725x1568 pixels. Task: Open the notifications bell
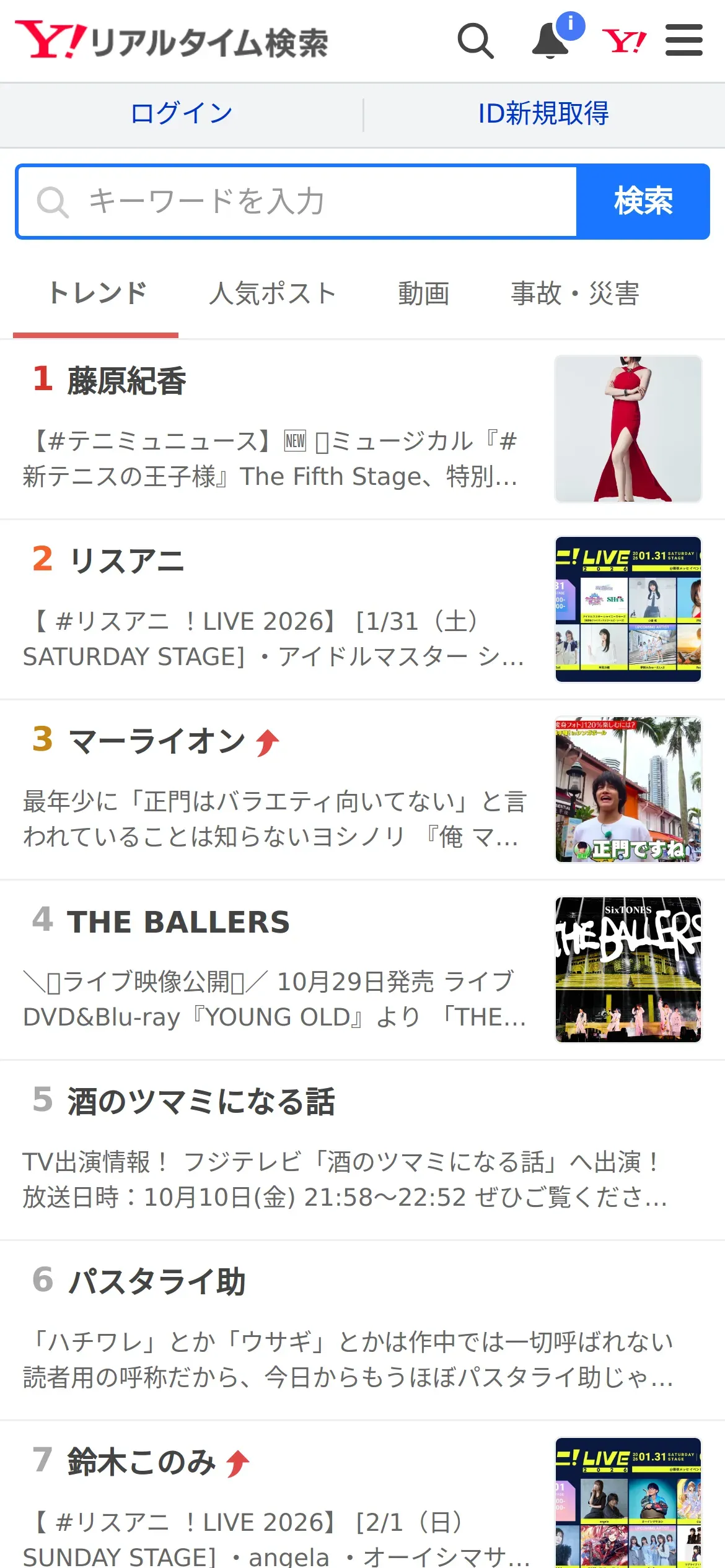click(551, 41)
